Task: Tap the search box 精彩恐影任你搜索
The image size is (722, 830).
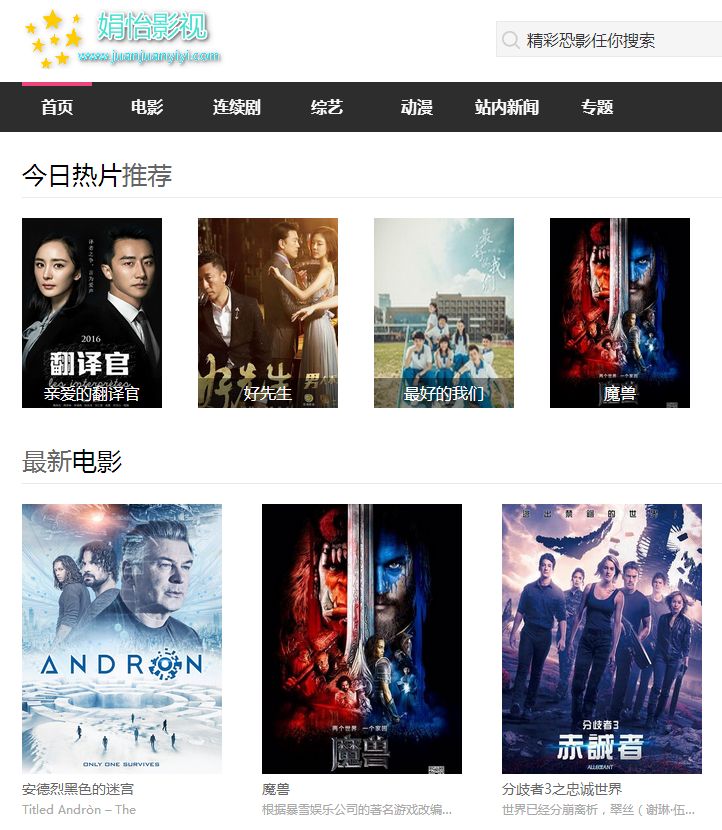Action: pyautogui.click(x=610, y=40)
